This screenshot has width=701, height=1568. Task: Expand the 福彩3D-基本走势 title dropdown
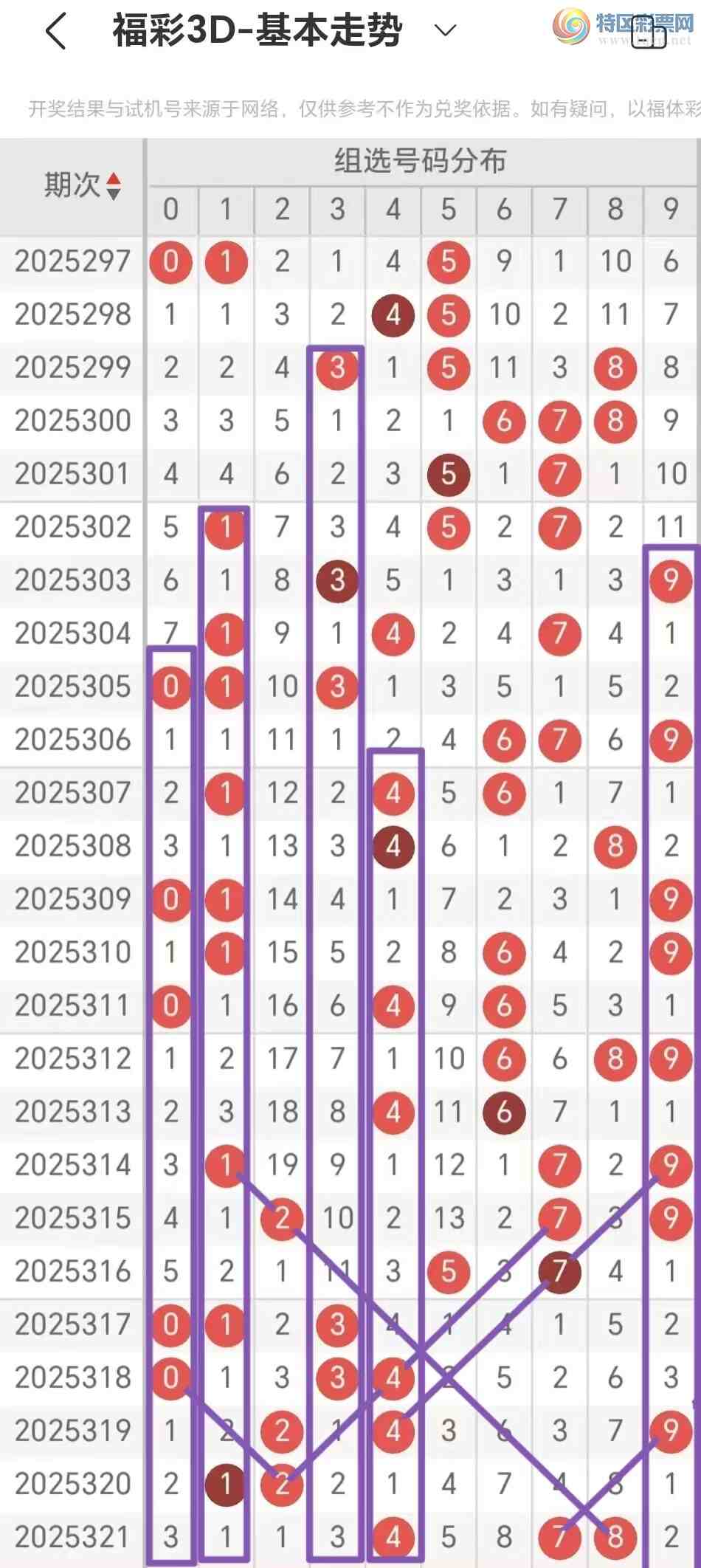click(x=445, y=30)
